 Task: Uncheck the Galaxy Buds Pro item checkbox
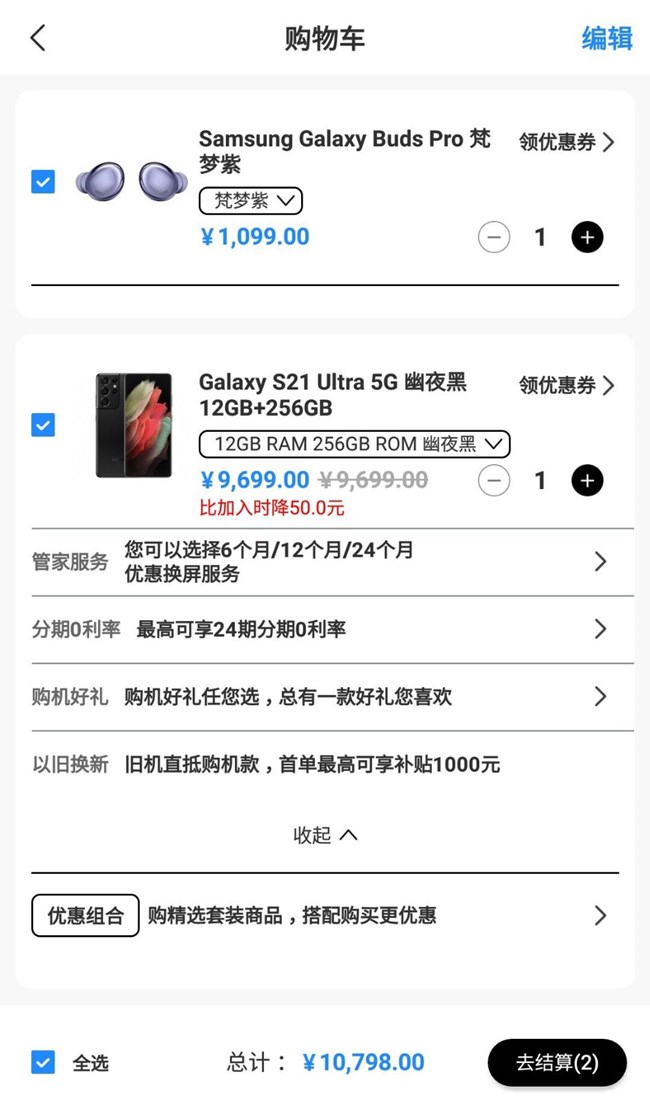[x=43, y=182]
